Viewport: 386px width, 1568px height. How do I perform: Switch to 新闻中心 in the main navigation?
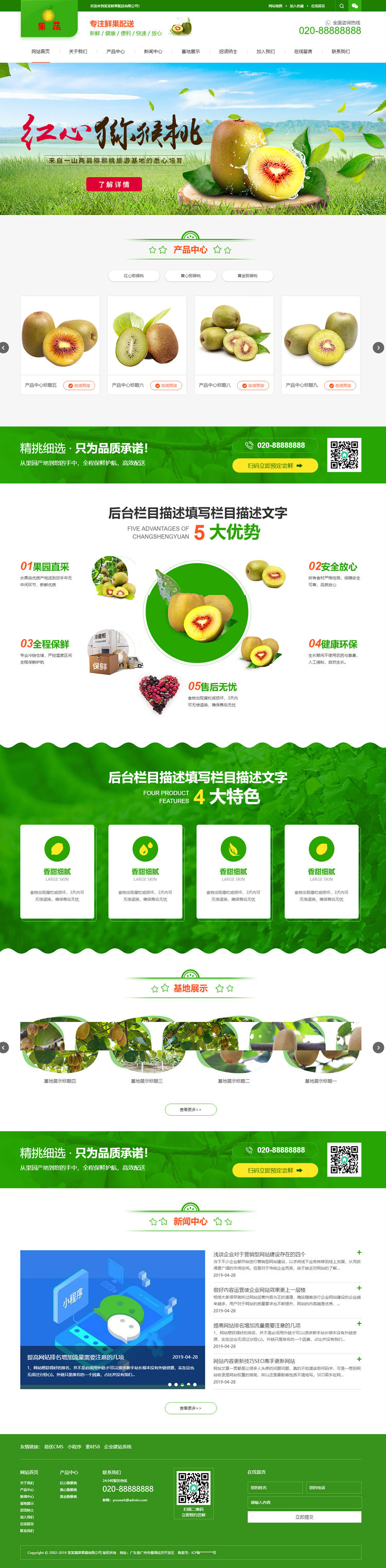click(x=153, y=52)
